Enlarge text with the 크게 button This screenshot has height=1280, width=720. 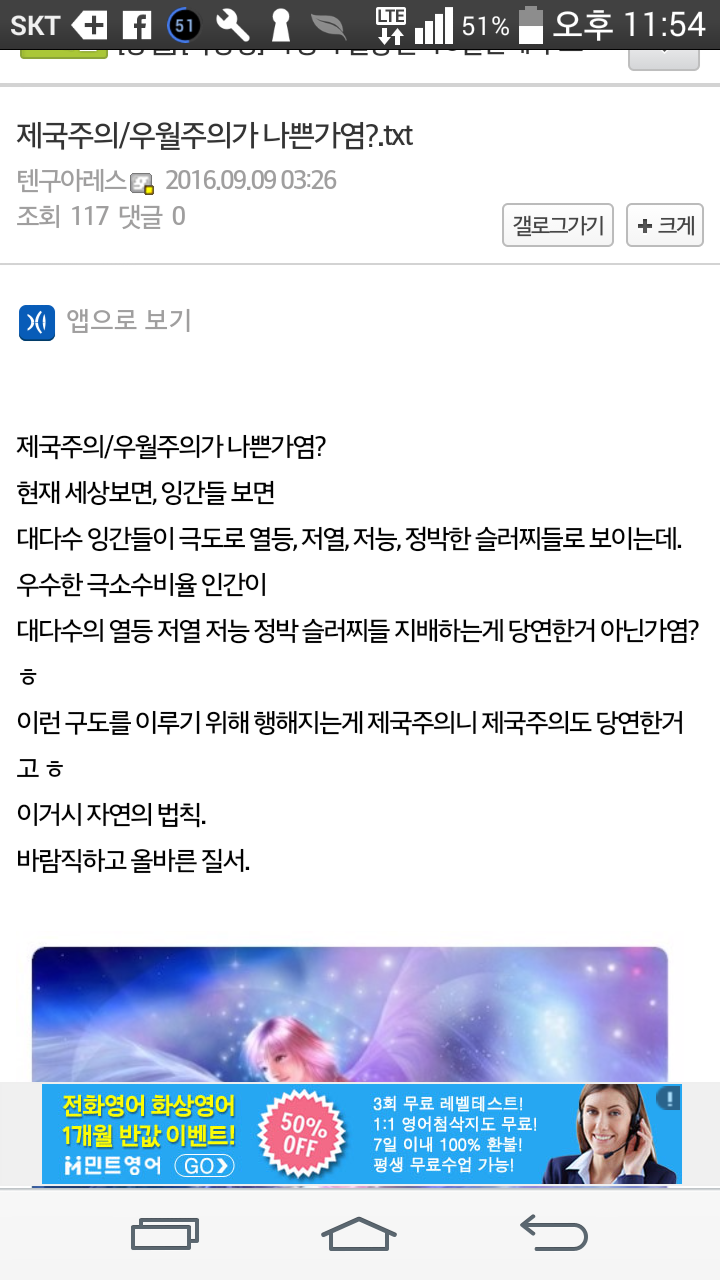(x=665, y=226)
